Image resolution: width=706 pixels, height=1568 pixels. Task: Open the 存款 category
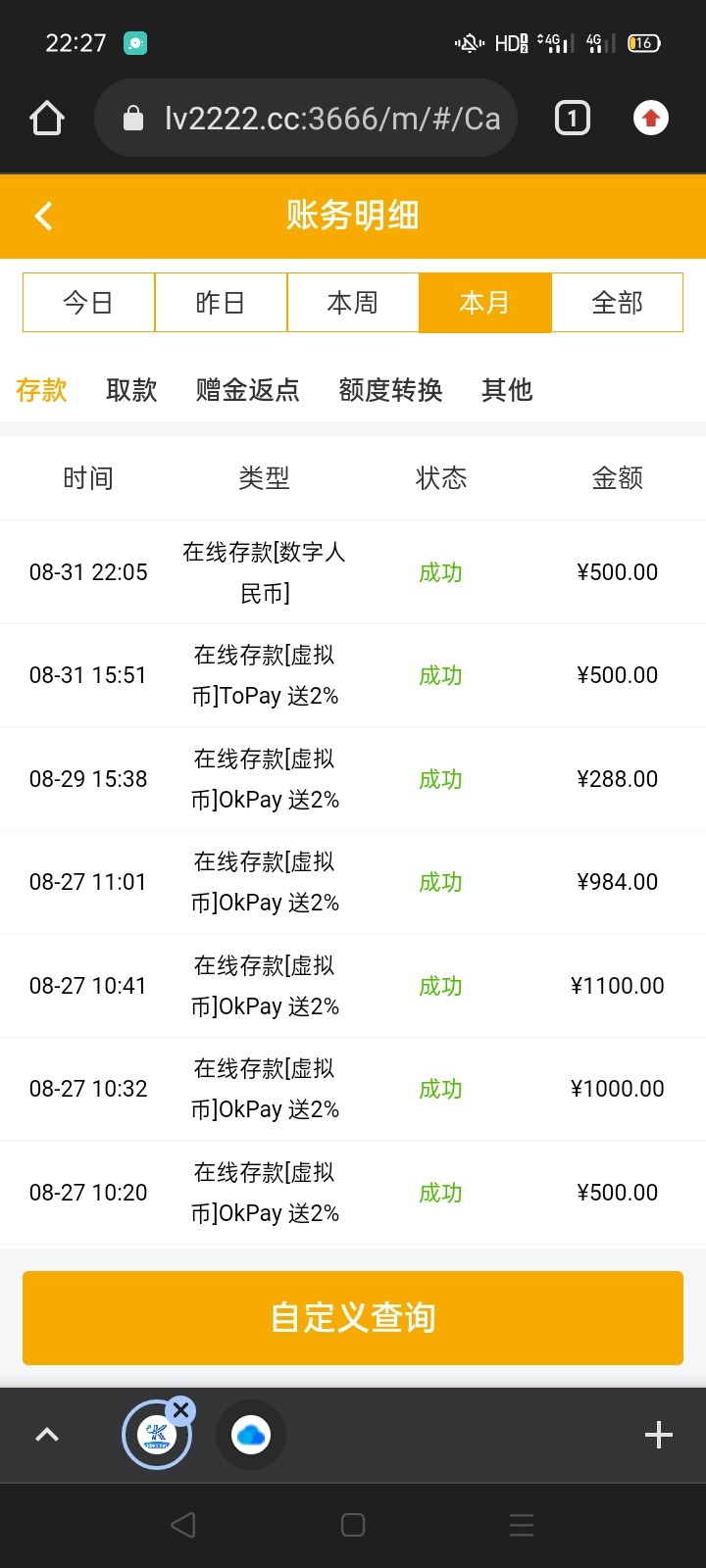click(41, 390)
